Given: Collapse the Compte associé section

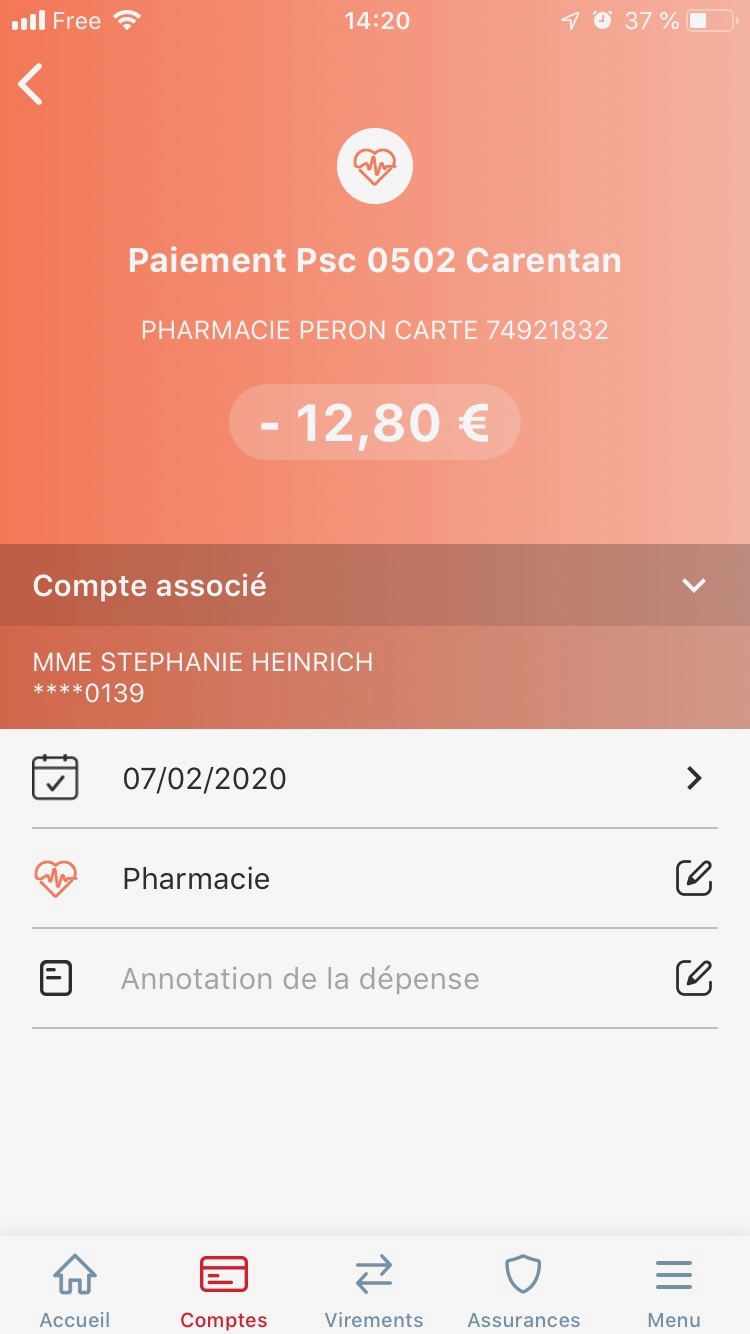Looking at the screenshot, I should pyautogui.click(x=693, y=586).
